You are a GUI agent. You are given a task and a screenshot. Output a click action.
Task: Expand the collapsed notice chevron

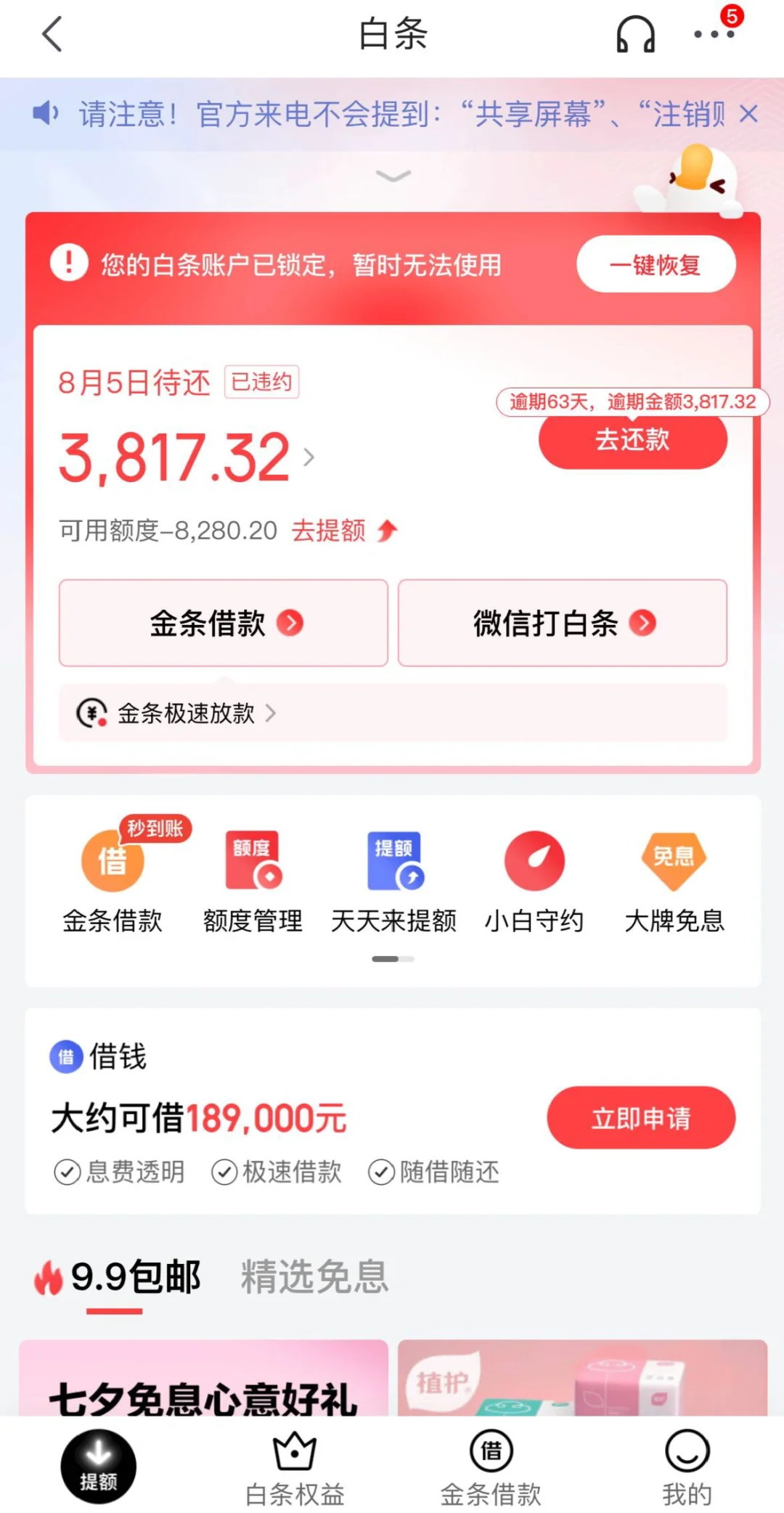393,175
